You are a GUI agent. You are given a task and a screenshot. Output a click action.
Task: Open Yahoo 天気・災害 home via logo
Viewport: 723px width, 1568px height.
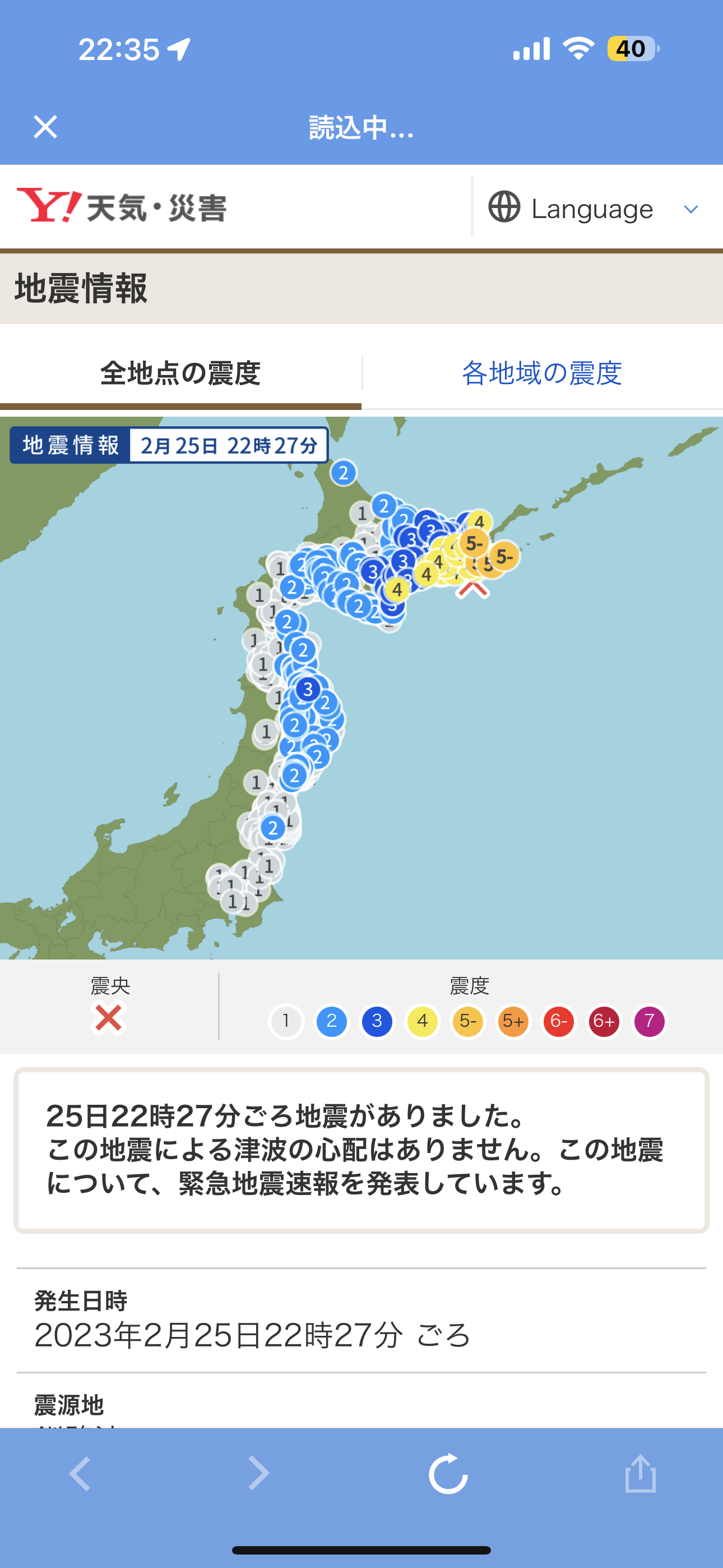(x=122, y=207)
